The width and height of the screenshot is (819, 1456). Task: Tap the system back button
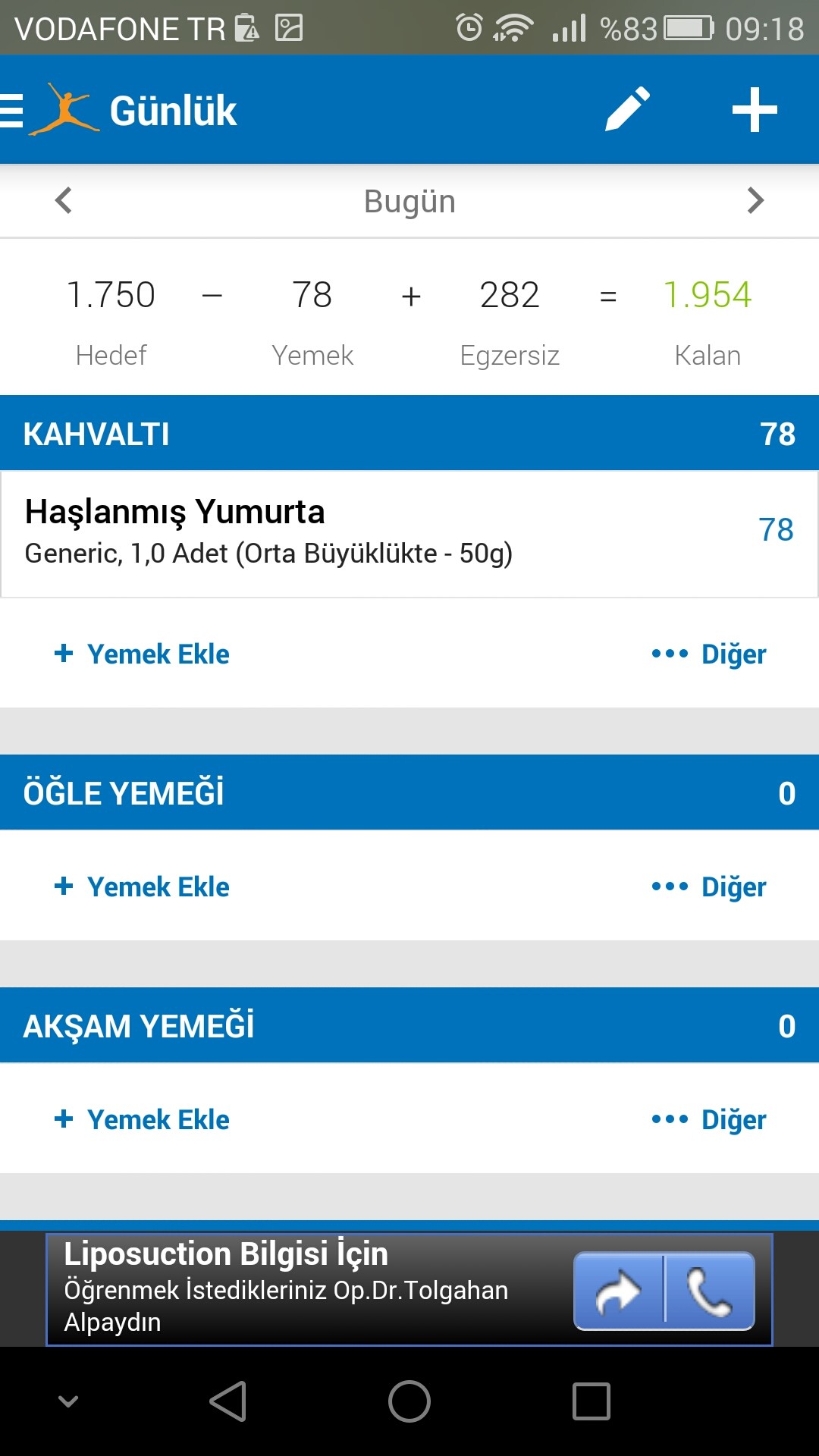[x=228, y=1401]
